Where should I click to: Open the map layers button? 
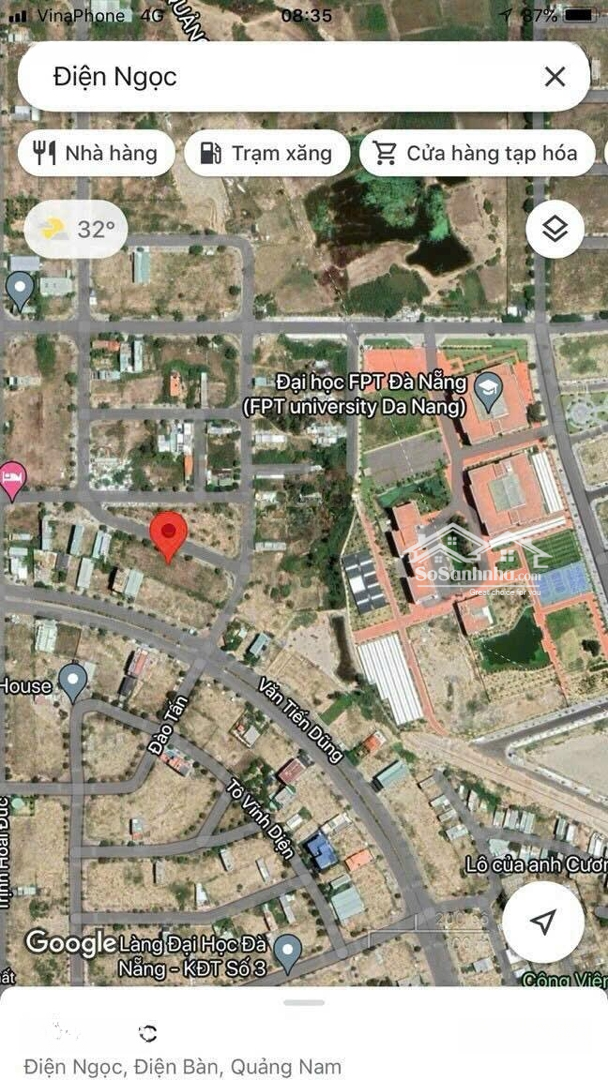555,229
